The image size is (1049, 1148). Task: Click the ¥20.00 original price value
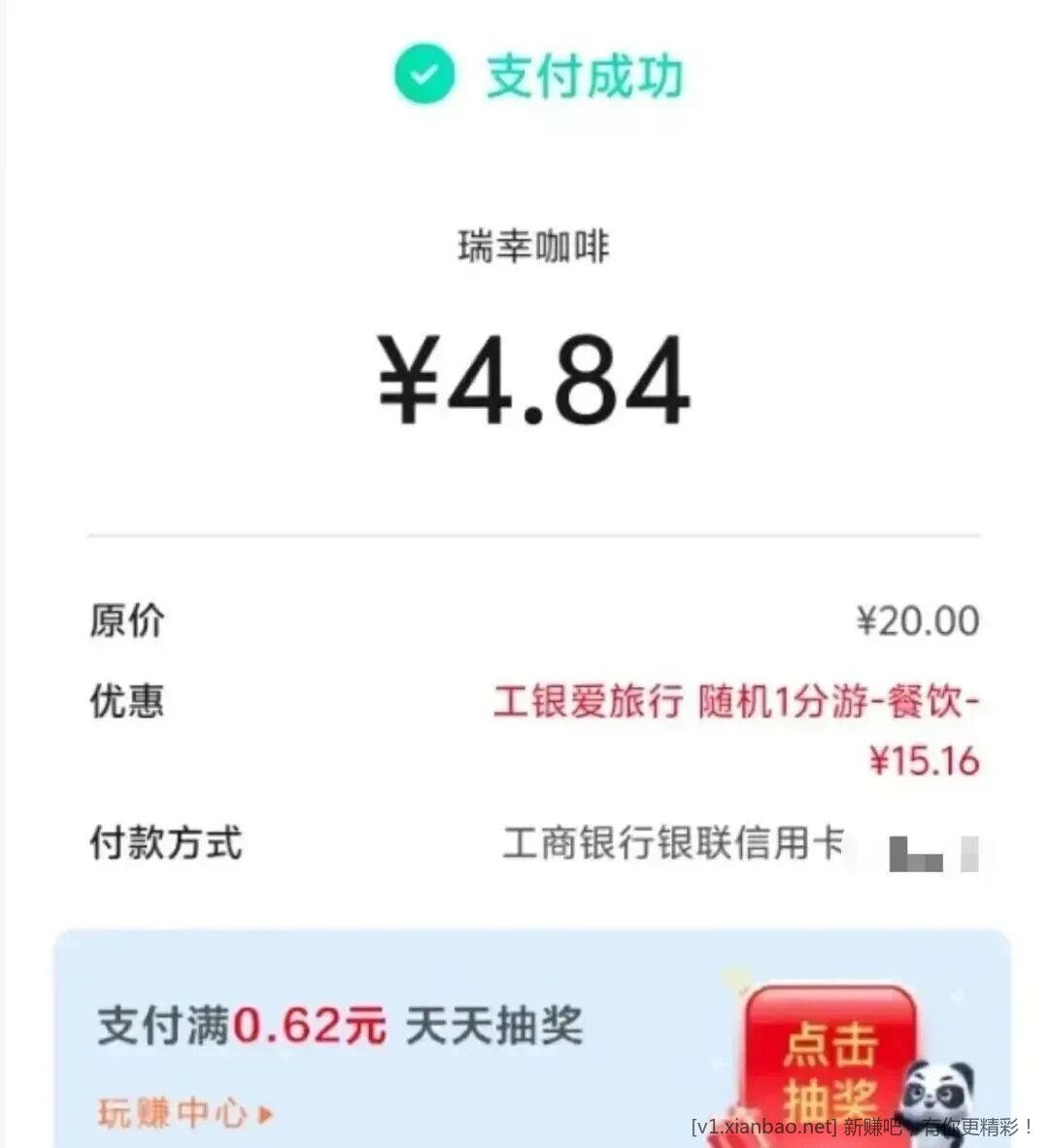pyautogui.click(x=916, y=620)
